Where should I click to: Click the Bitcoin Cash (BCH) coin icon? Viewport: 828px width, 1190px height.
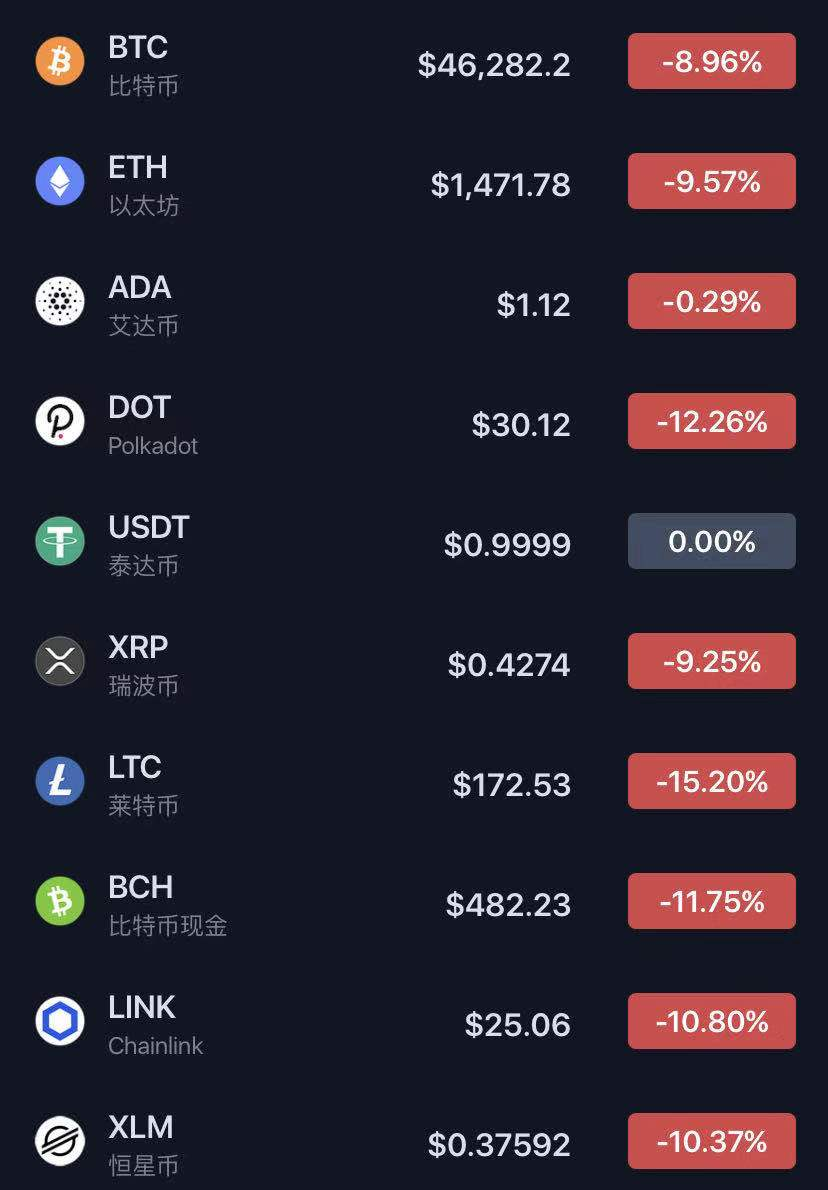(x=59, y=902)
